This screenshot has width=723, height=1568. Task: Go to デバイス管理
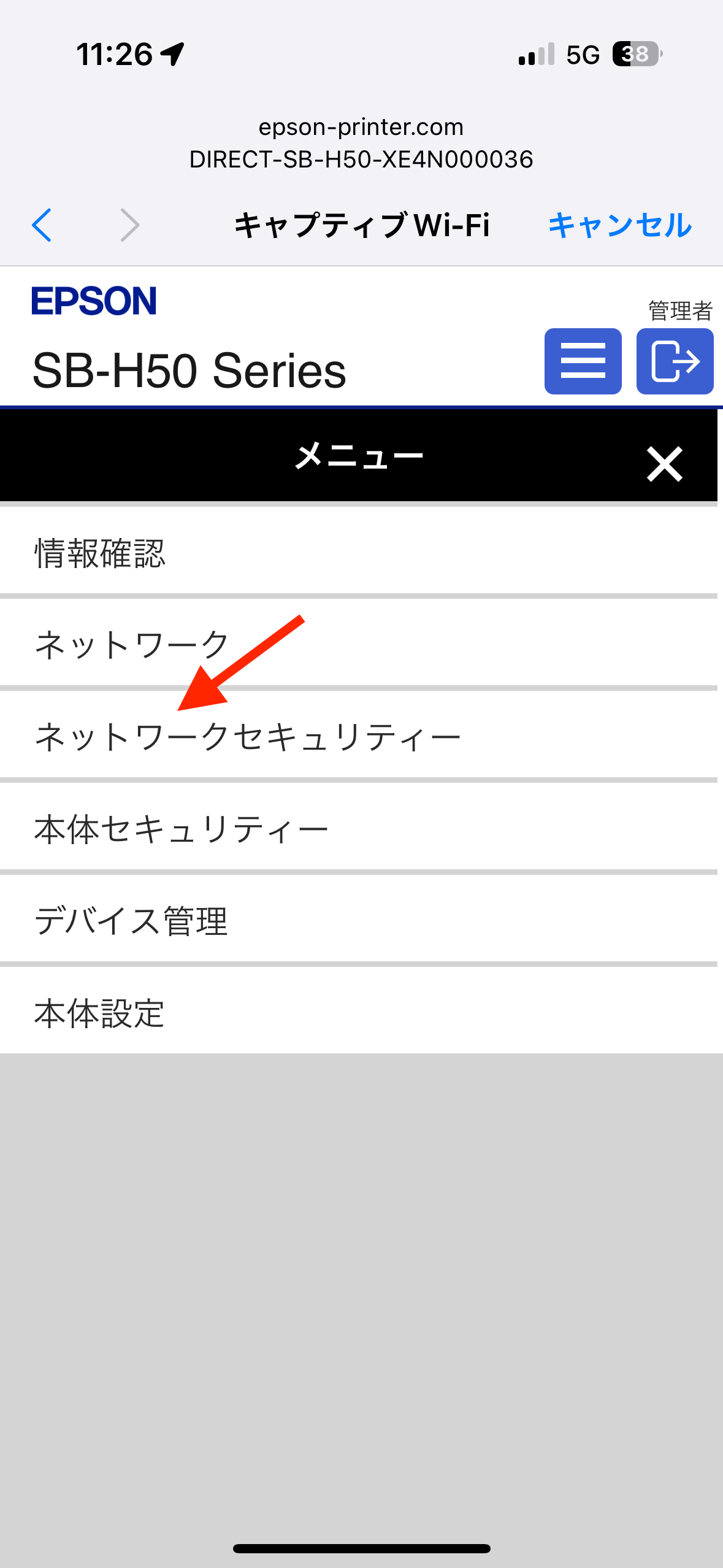359,921
